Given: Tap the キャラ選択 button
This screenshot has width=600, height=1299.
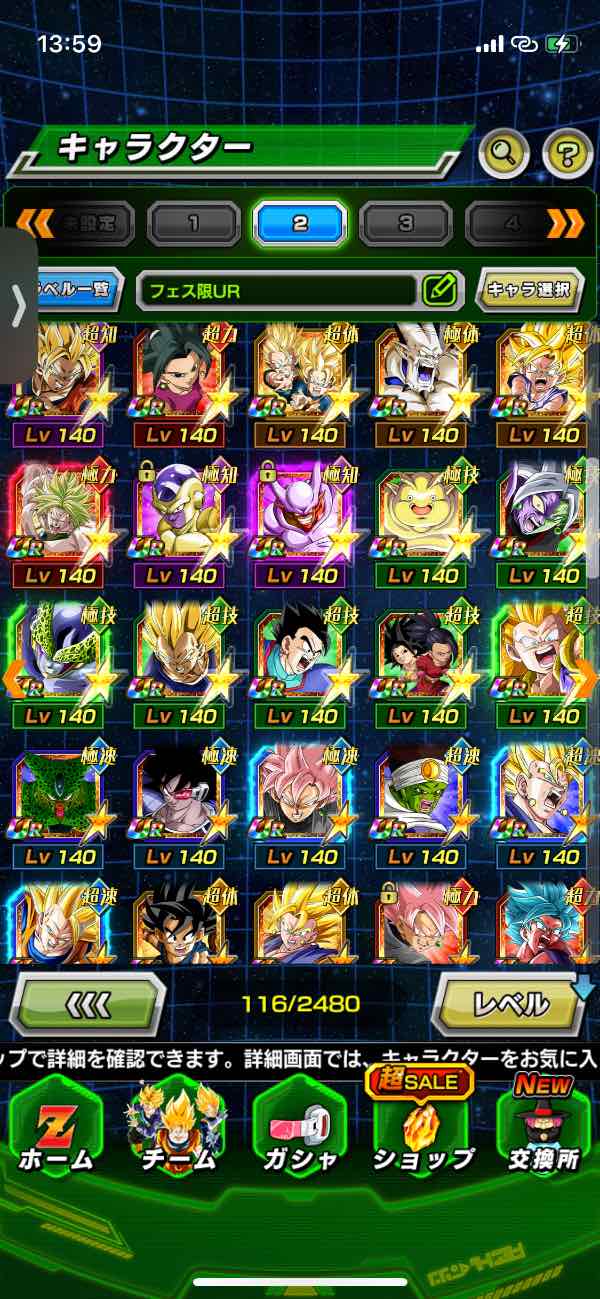Looking at the screenshot, I should click(529, 290).
